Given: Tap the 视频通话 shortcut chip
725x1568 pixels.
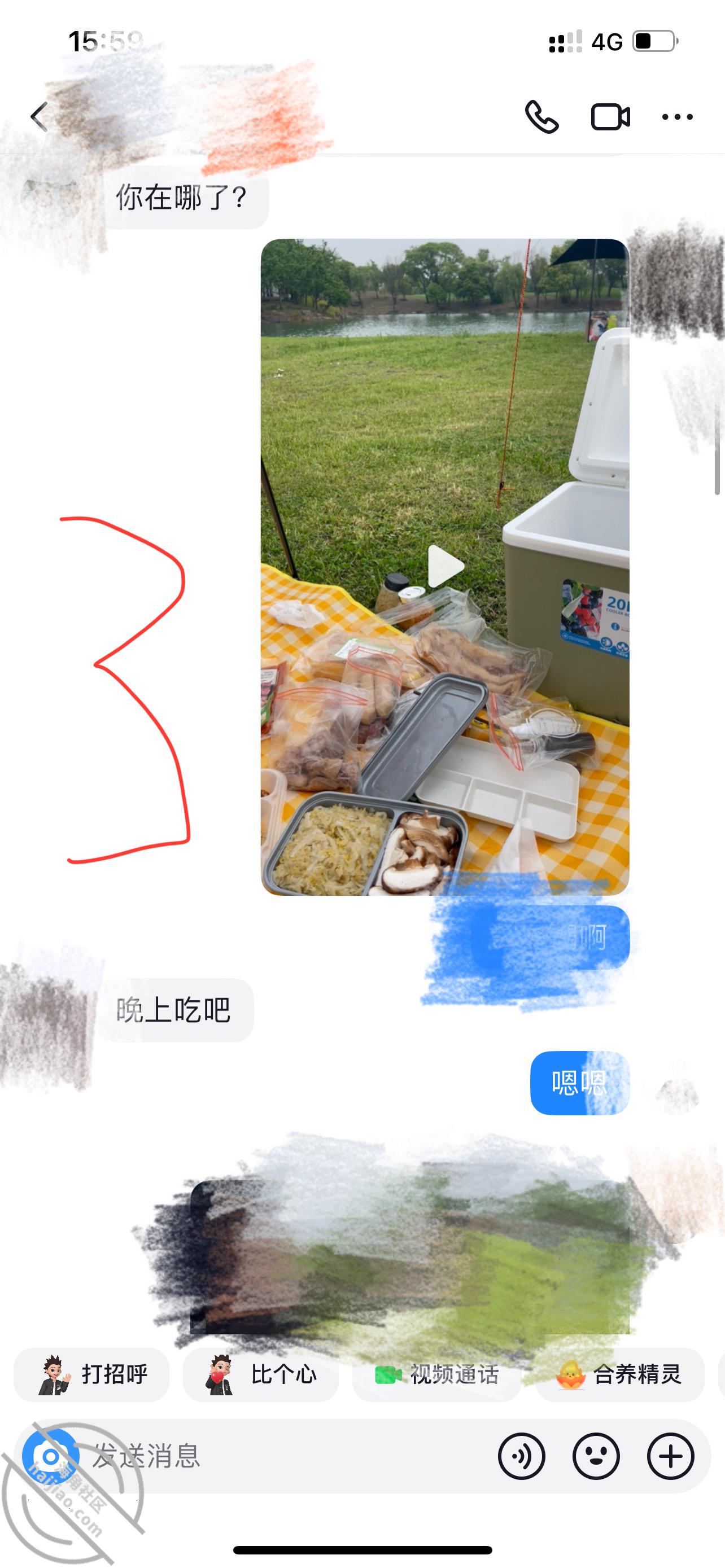Looking at the screenshot, I should [436, 1374].
